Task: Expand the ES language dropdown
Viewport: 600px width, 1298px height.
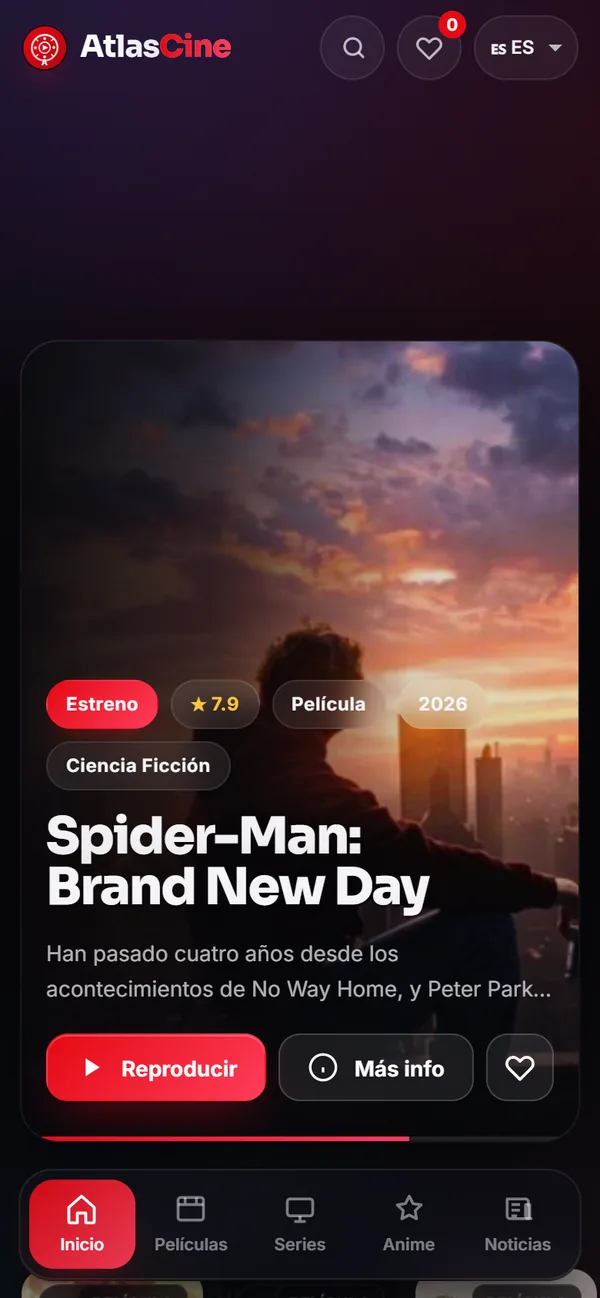Action: pos(526,48)
